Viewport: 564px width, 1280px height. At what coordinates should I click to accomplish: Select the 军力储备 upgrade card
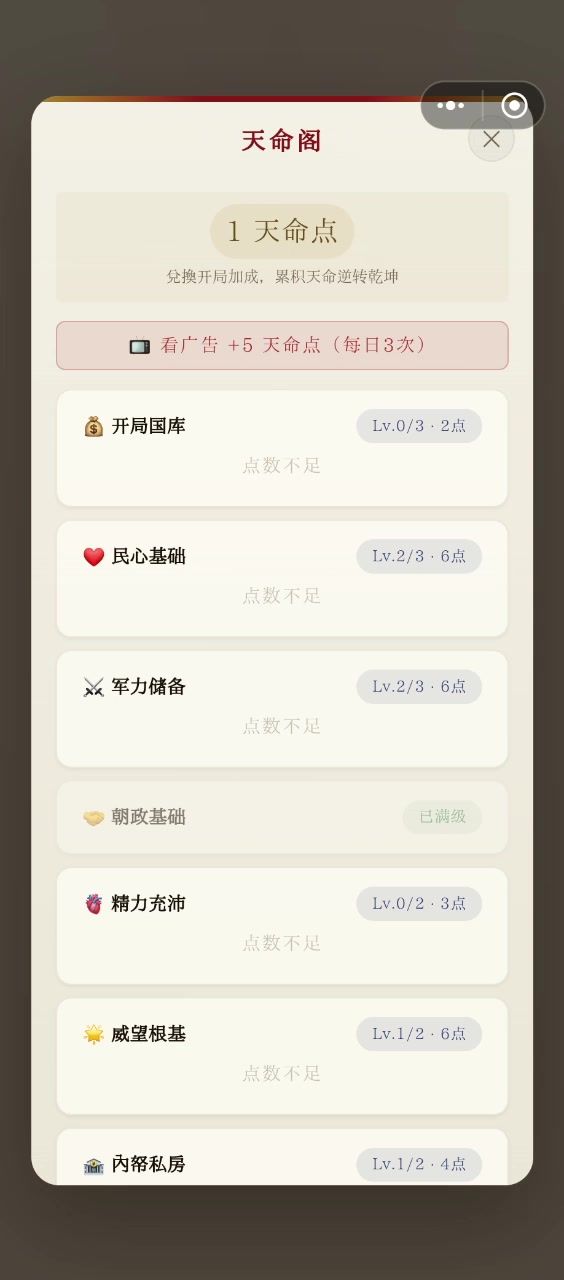pos(282,709)
